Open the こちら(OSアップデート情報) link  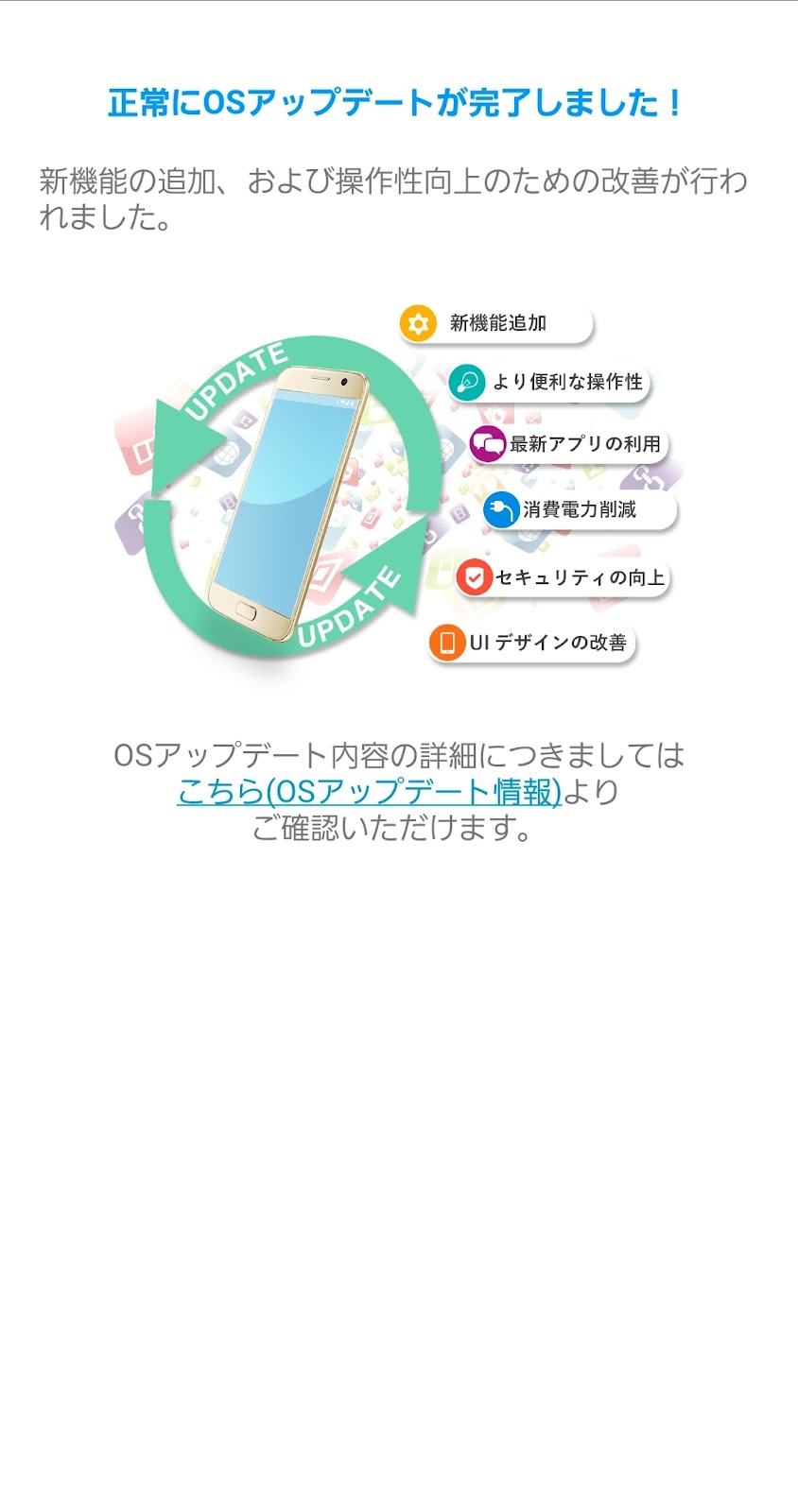370,791
